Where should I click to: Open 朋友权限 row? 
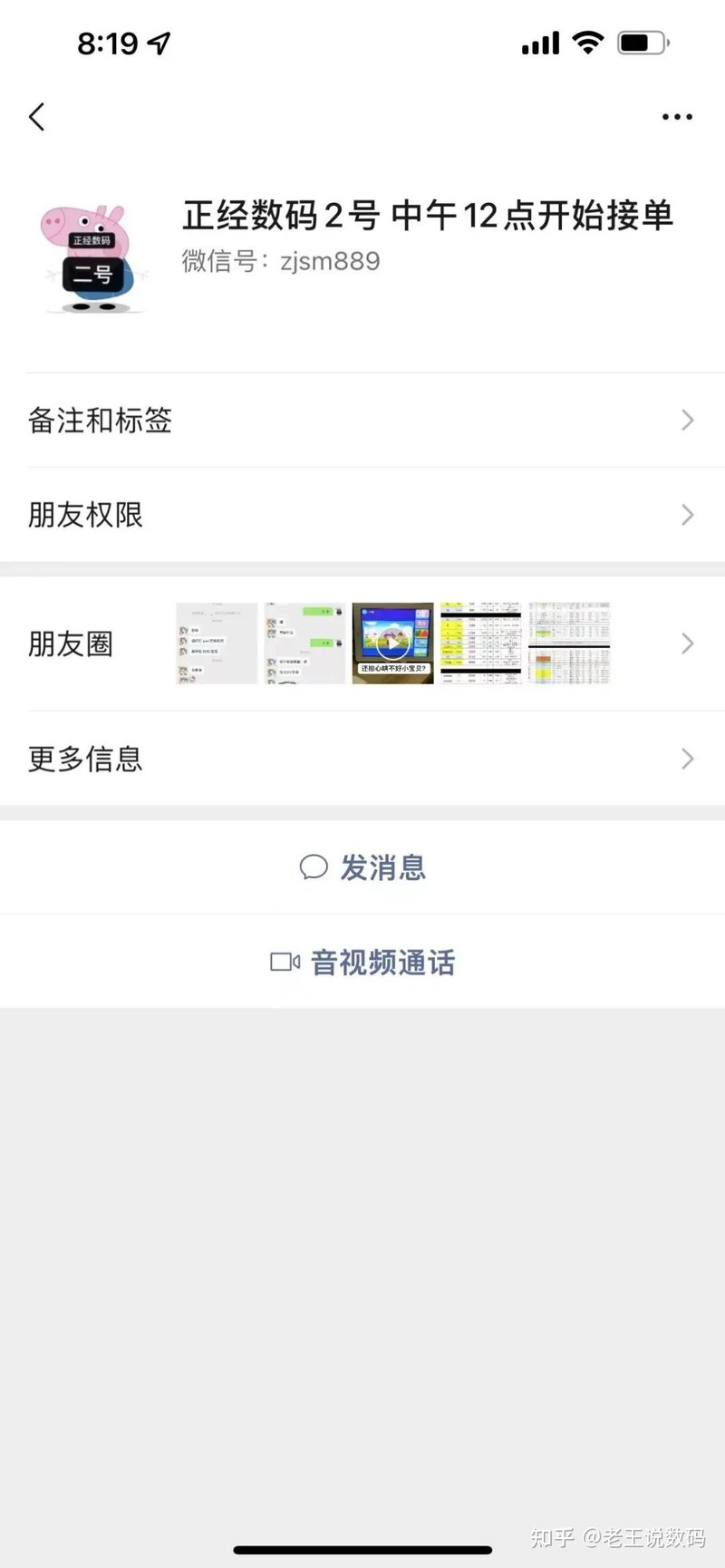[x=362, y=515]
